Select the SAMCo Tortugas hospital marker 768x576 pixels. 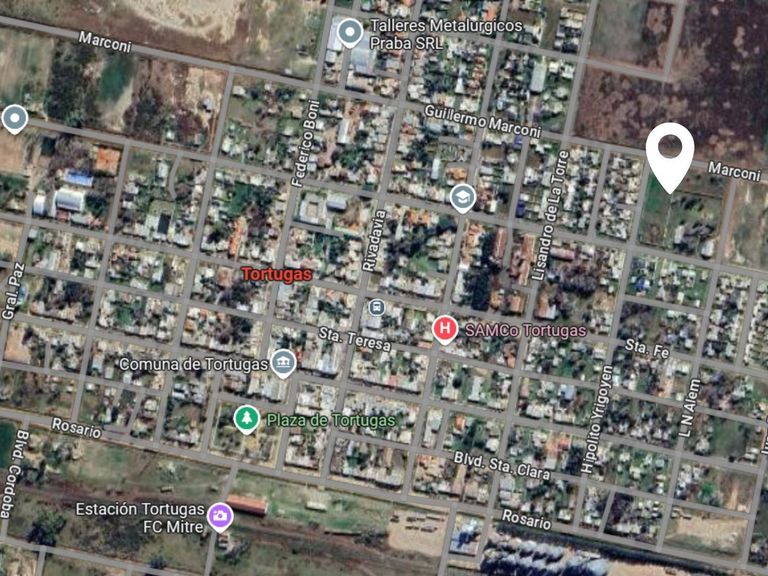click(445, 328)
